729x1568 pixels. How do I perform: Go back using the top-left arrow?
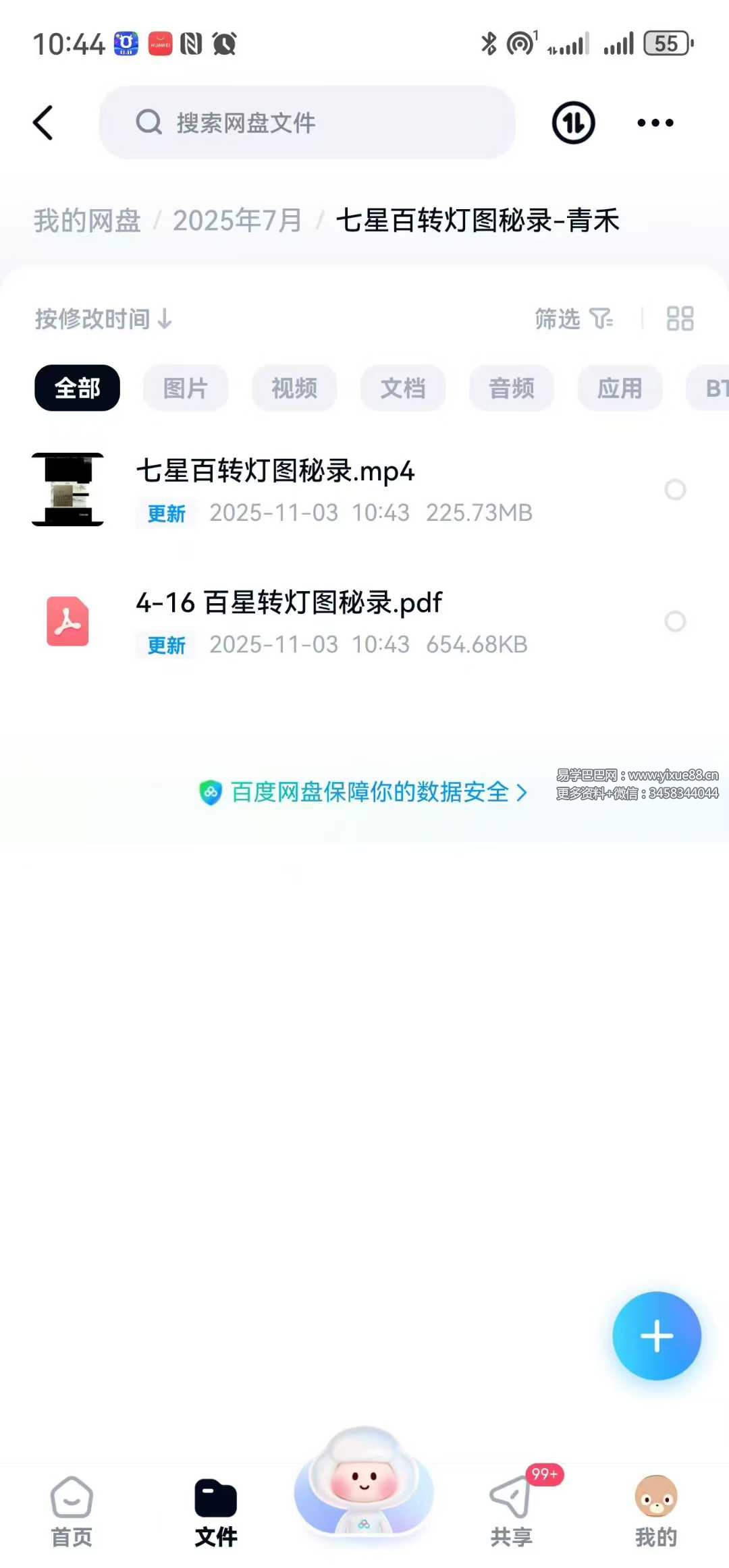pos(43,123)
